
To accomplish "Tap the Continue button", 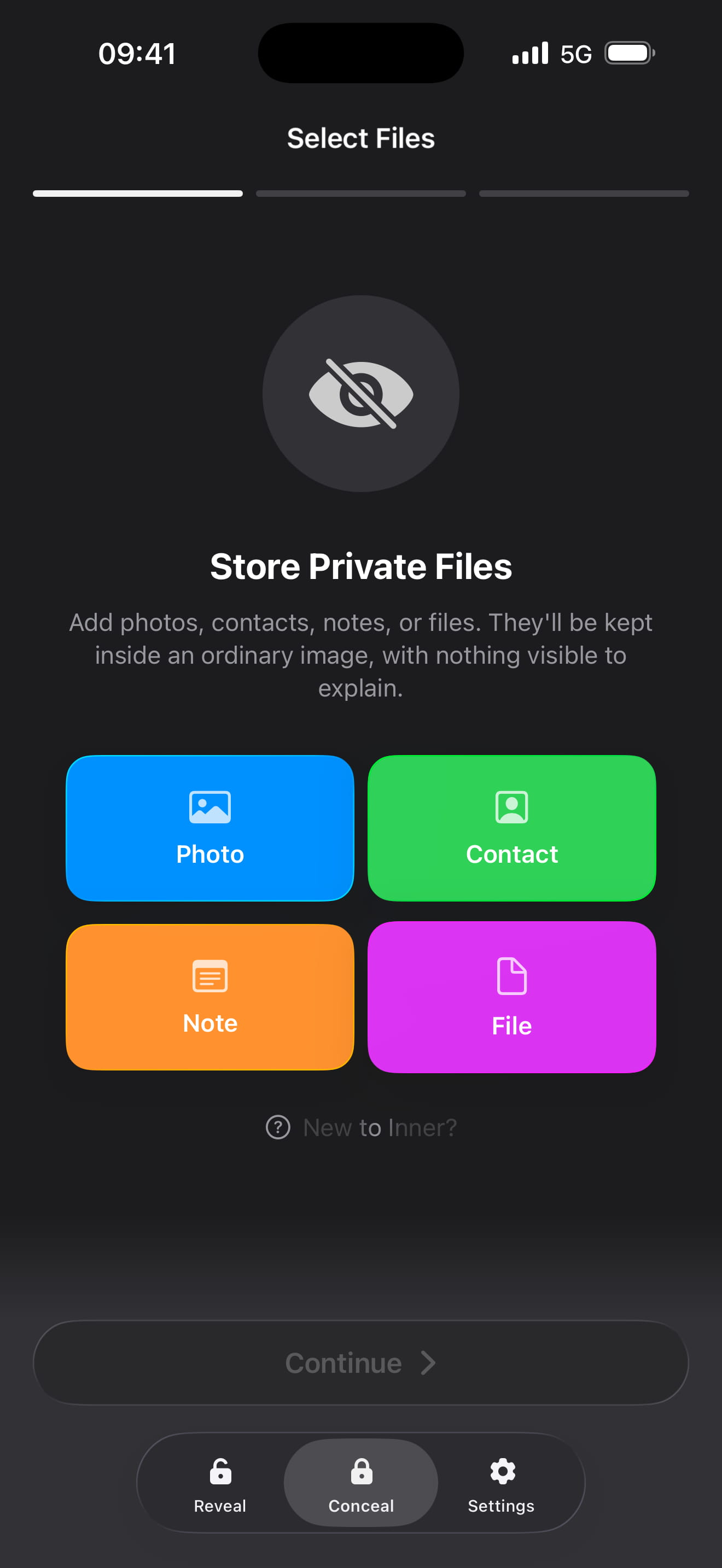I will tap(360, 1363).
